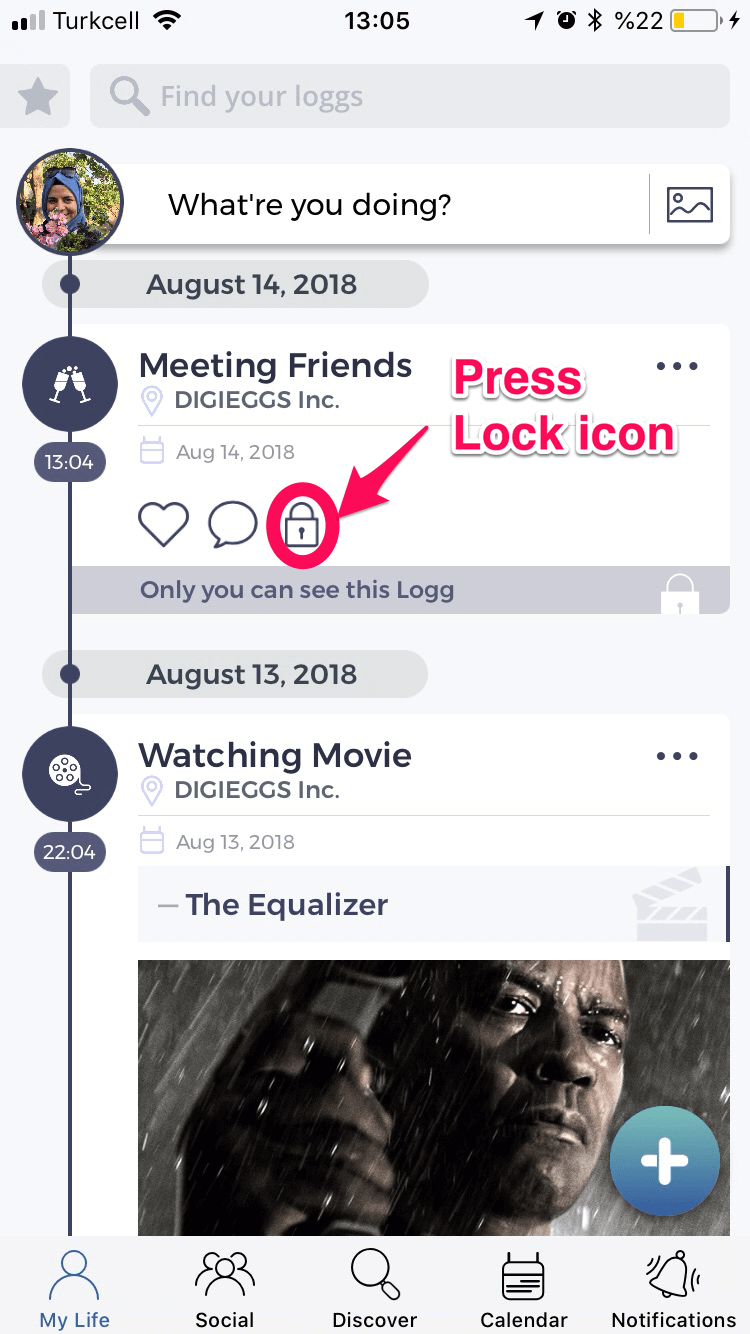The height and width of the screenshot is (1334, 750).
Task: Add a photo via the image icon
Action: tap(690, 205)
